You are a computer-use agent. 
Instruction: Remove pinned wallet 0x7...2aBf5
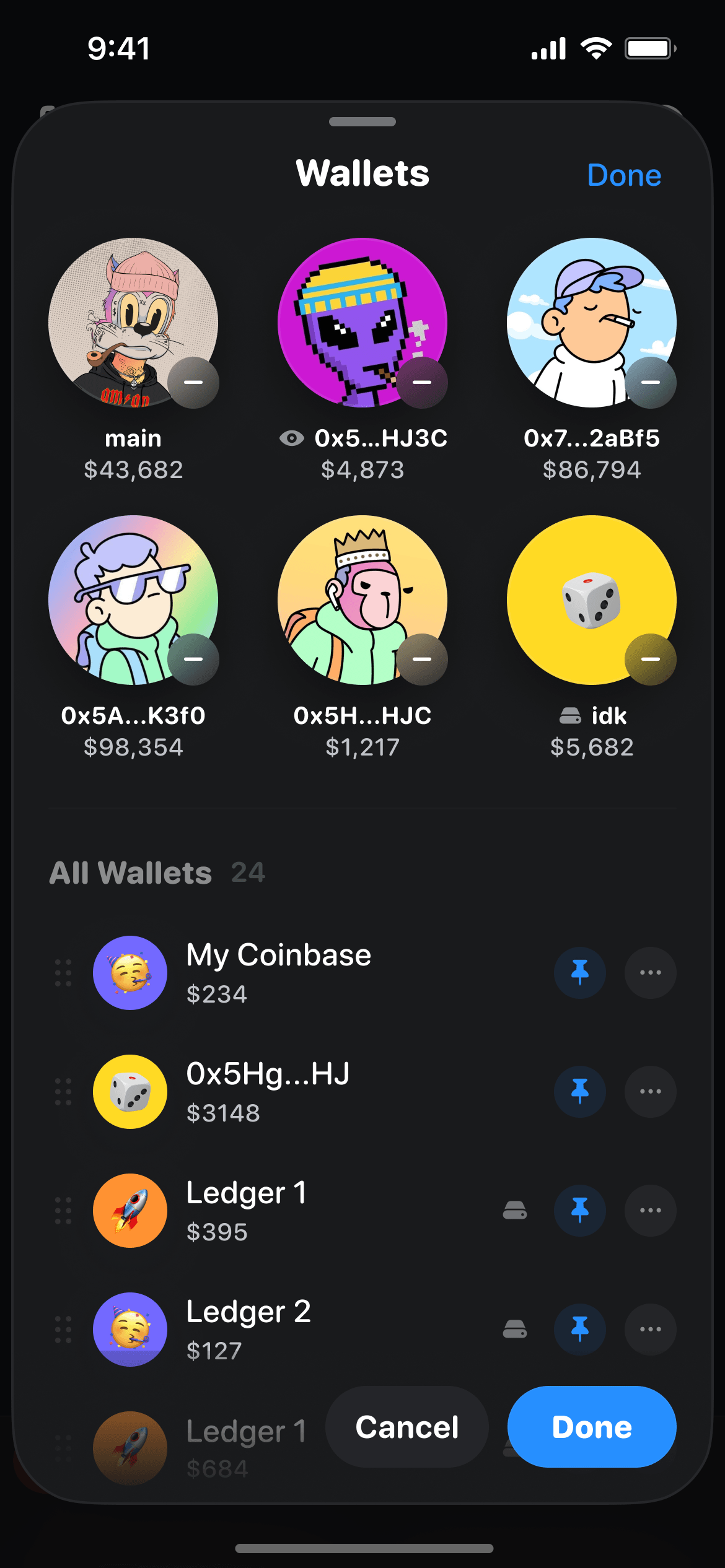point(650,382)
